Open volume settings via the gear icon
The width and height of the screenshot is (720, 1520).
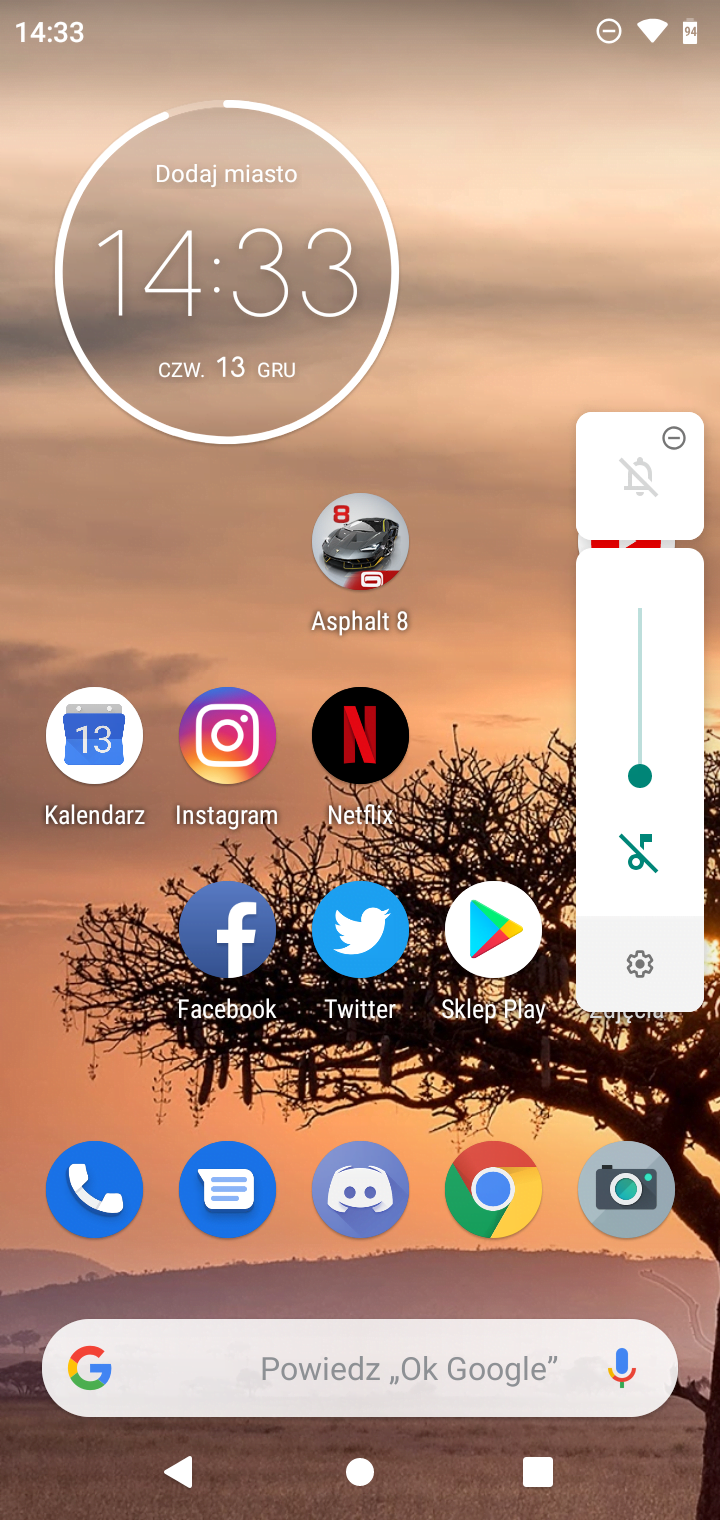(x=640, y=964)
